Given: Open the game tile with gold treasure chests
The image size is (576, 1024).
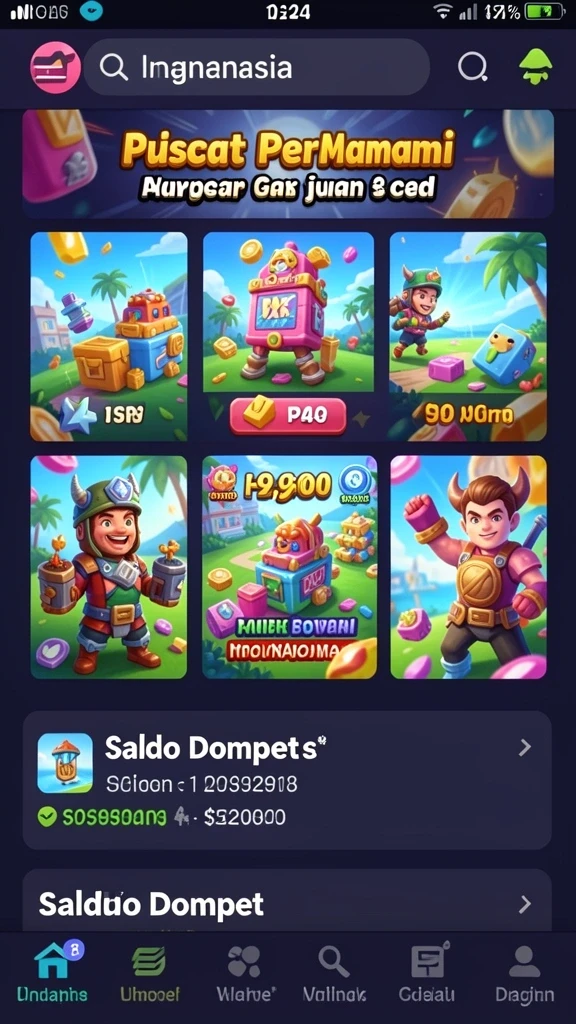Looking at the screenshot, I should 109,336.
